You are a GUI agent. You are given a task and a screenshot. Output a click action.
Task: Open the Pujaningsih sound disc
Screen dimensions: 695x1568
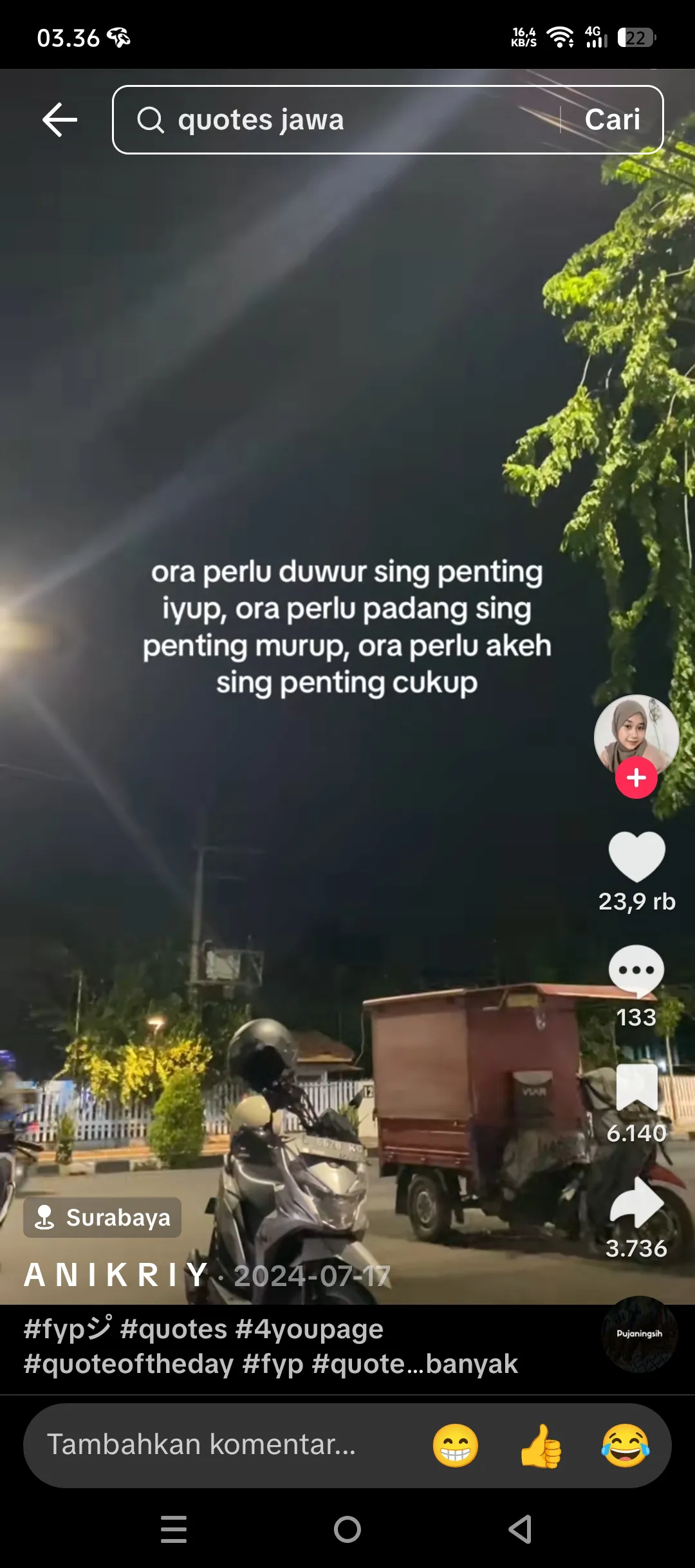638,1334
